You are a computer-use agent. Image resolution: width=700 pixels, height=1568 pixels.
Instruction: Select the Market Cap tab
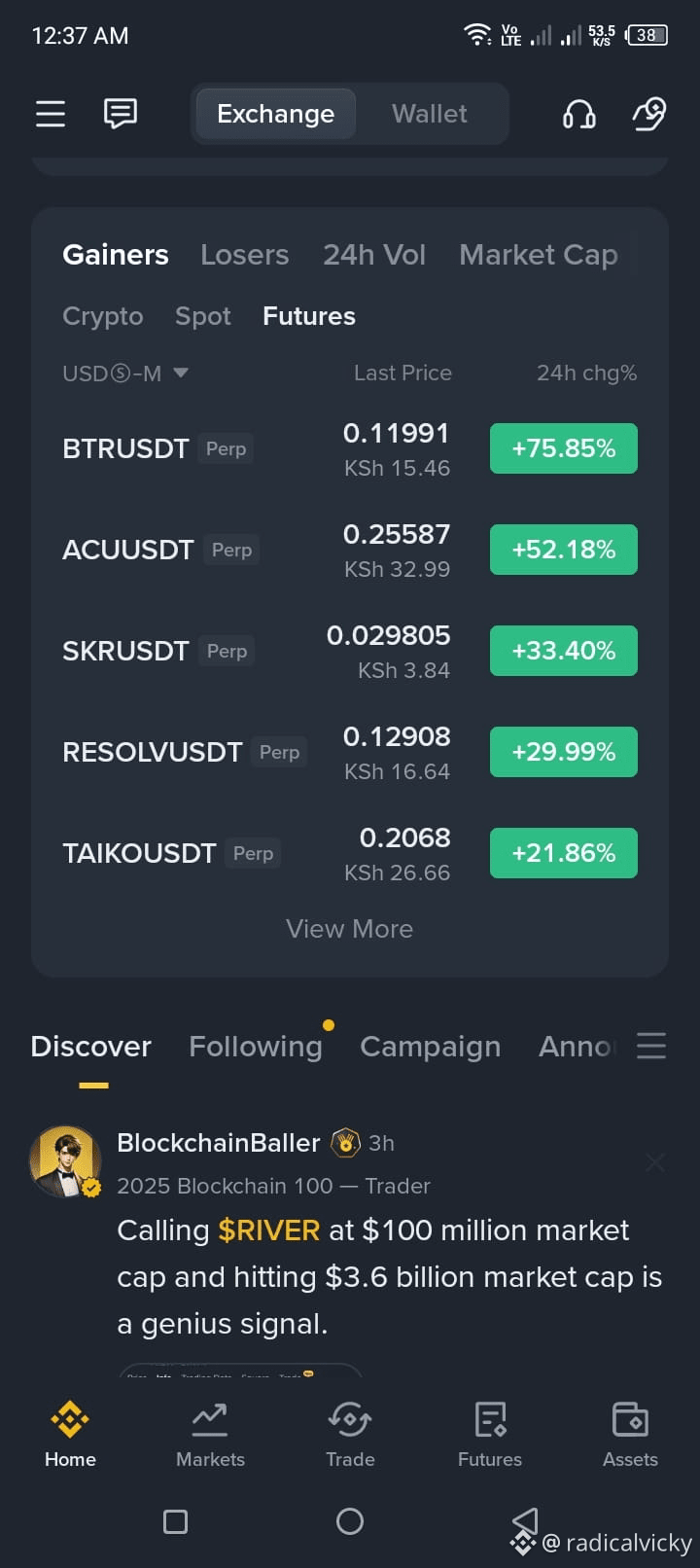tap(538, 255)
